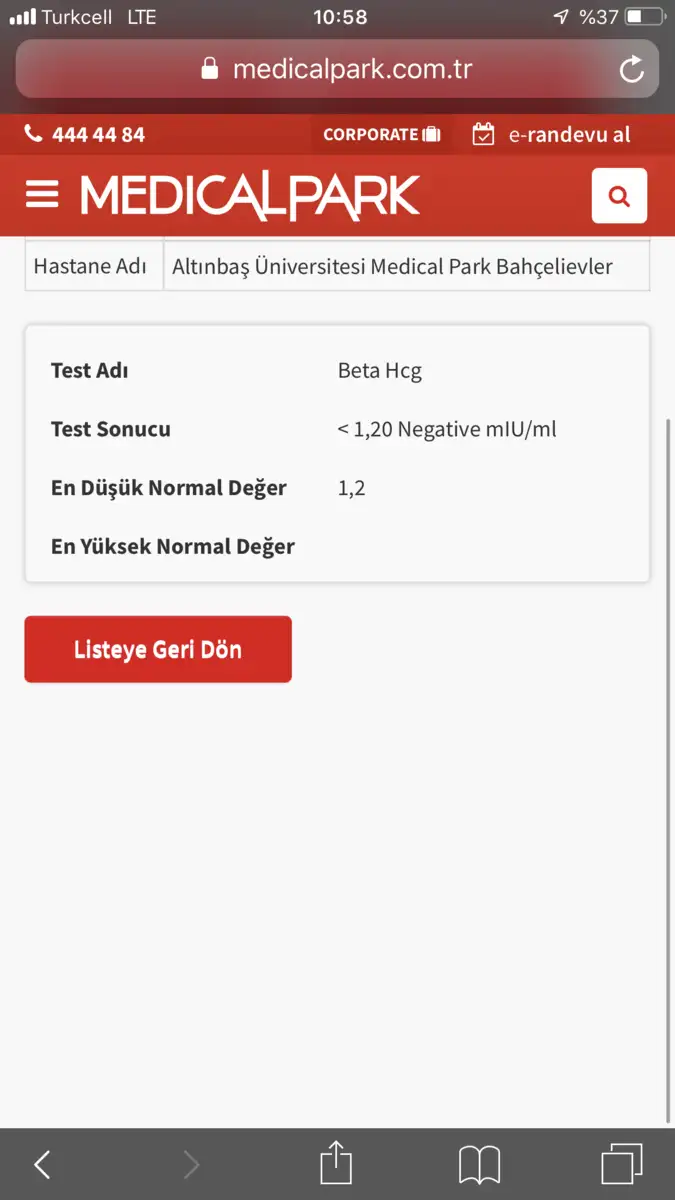Viewport: 675px width, 1200px height.
Task: Tap the search icon in header
Action: pos(619,195)
